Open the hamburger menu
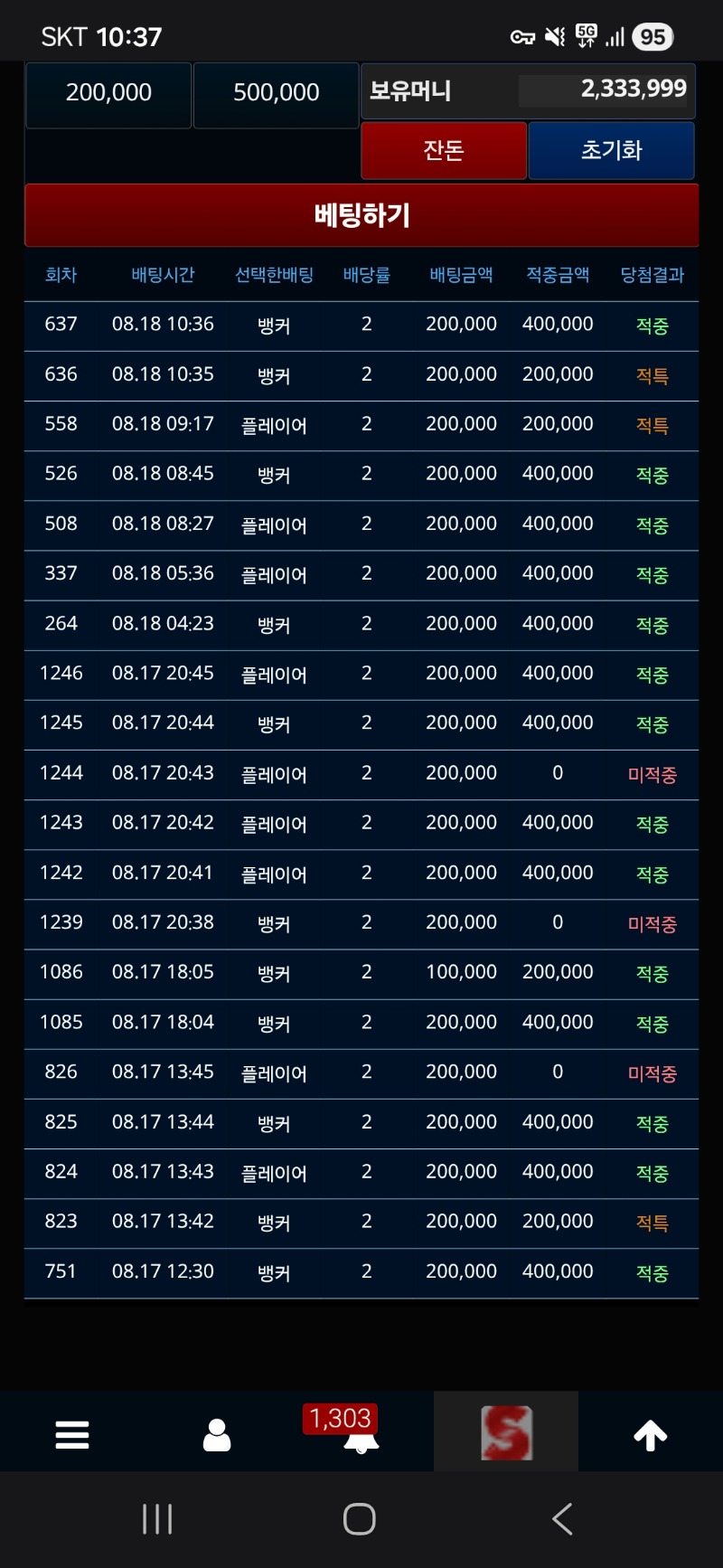This screenshot has width=723, height=1568. point(72,1433)
